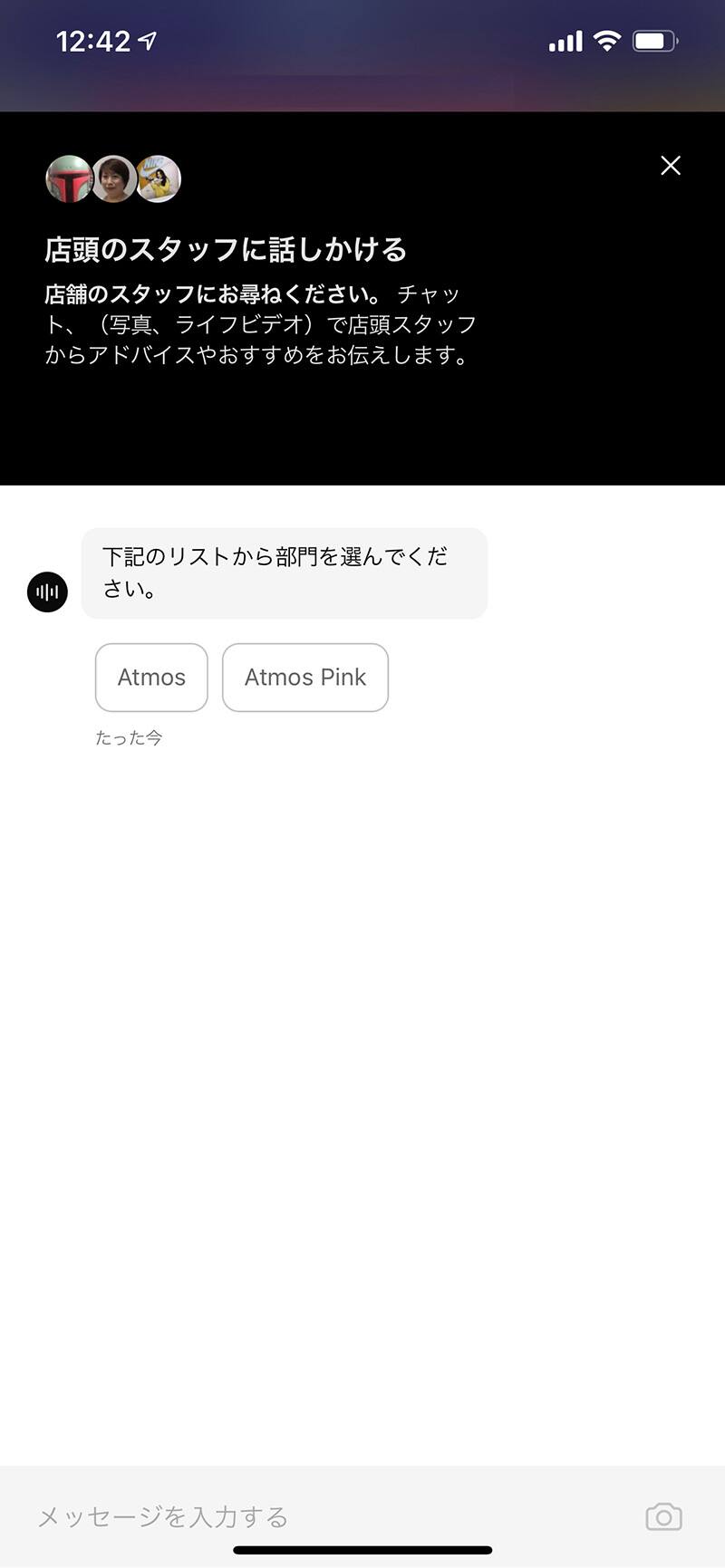725x1568 pixels.
Task: Open the camera to attach a photo
Action: 663,1516
